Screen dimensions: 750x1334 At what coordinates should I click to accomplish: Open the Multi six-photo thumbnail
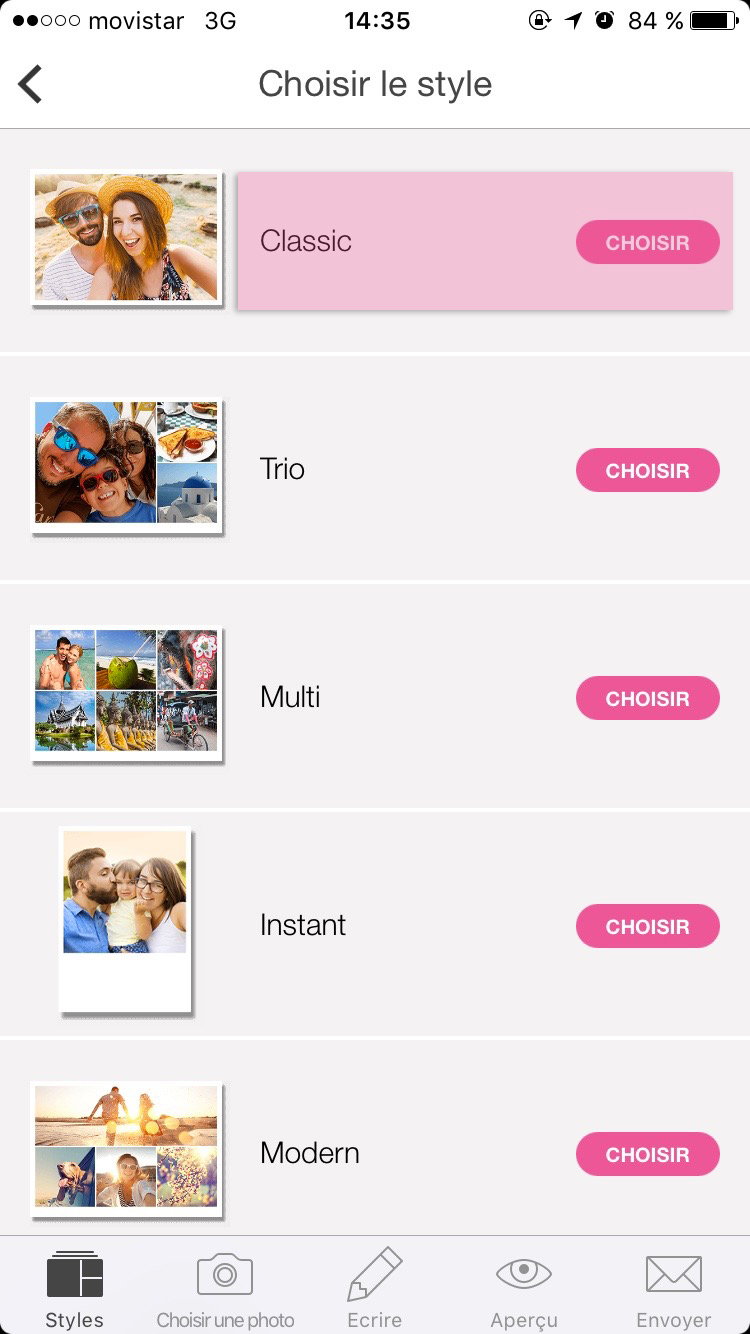(x=126, y=694)
